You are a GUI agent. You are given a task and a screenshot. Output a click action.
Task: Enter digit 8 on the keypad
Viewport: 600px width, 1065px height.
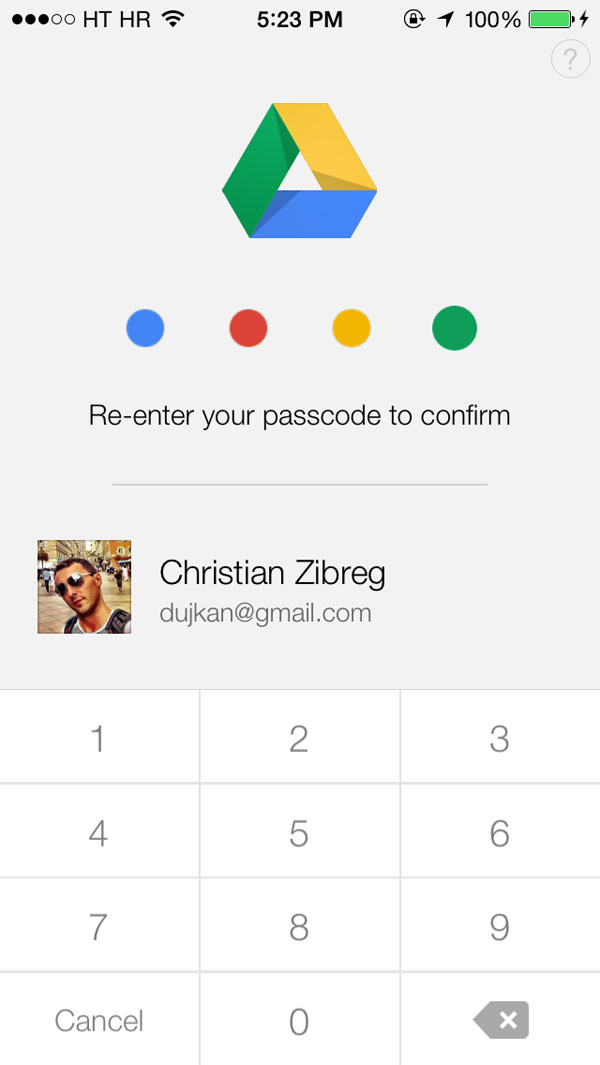(x=299, y=926)
